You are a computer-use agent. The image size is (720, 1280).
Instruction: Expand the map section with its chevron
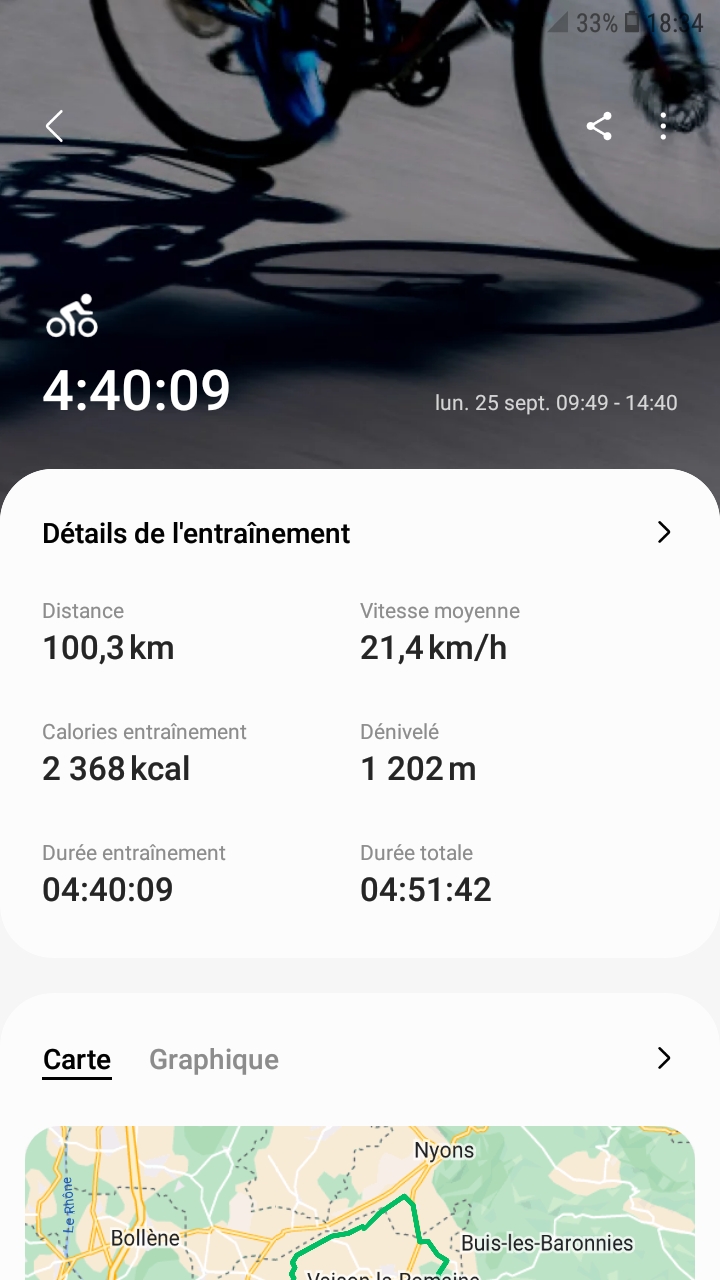(664, 1058)
